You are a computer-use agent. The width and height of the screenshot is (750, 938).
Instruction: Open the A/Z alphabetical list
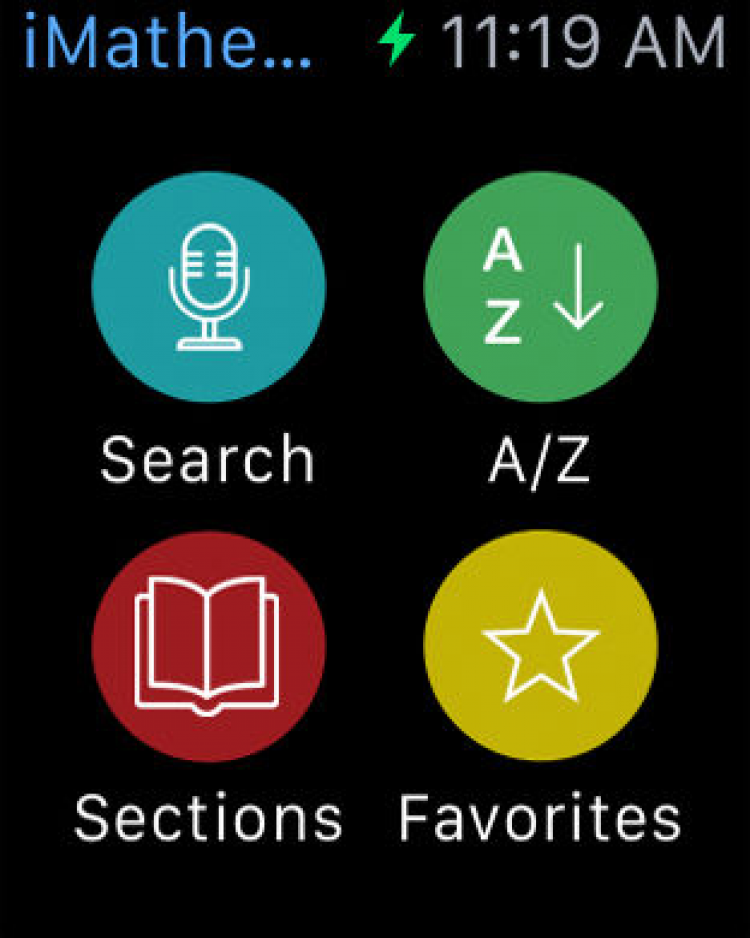(540, 288)
